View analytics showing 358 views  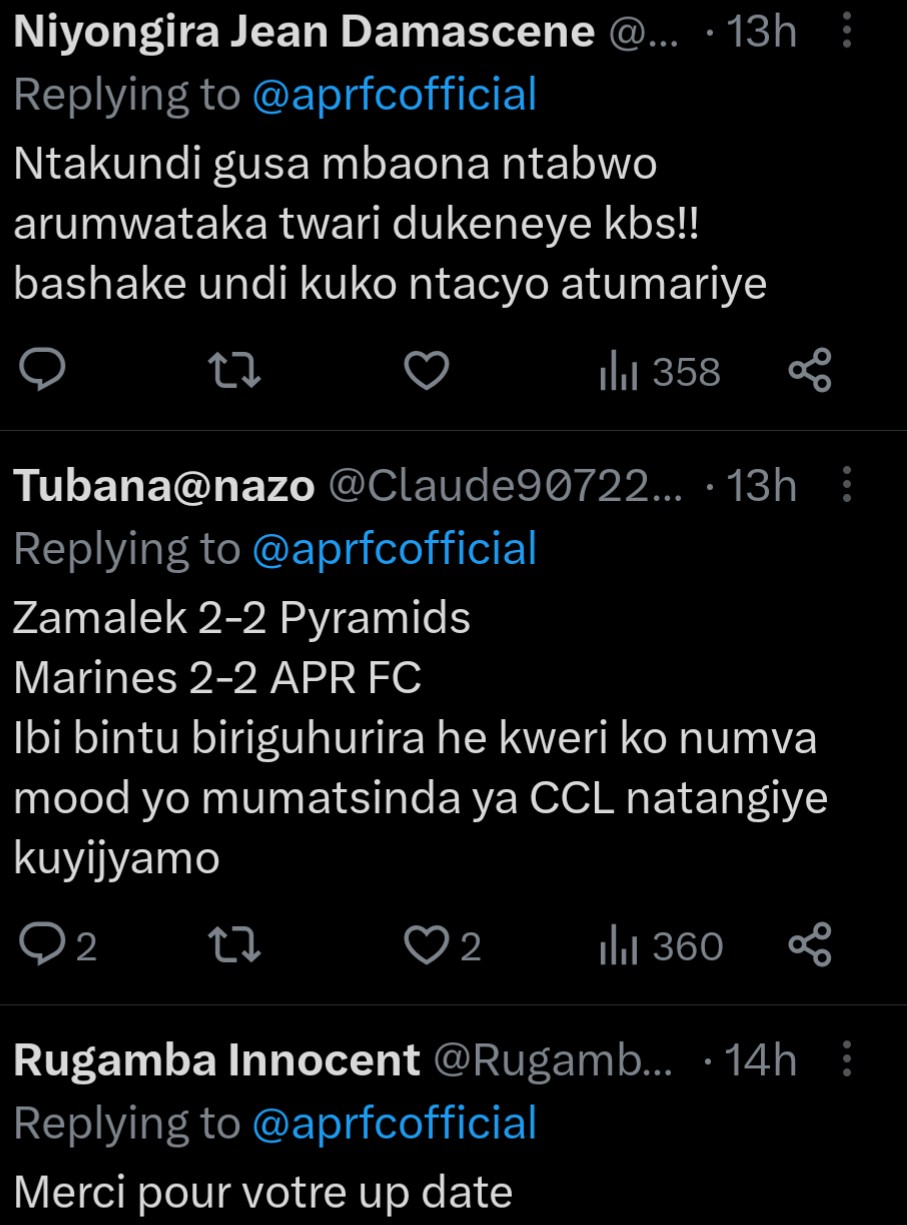(x=659, y=372)
